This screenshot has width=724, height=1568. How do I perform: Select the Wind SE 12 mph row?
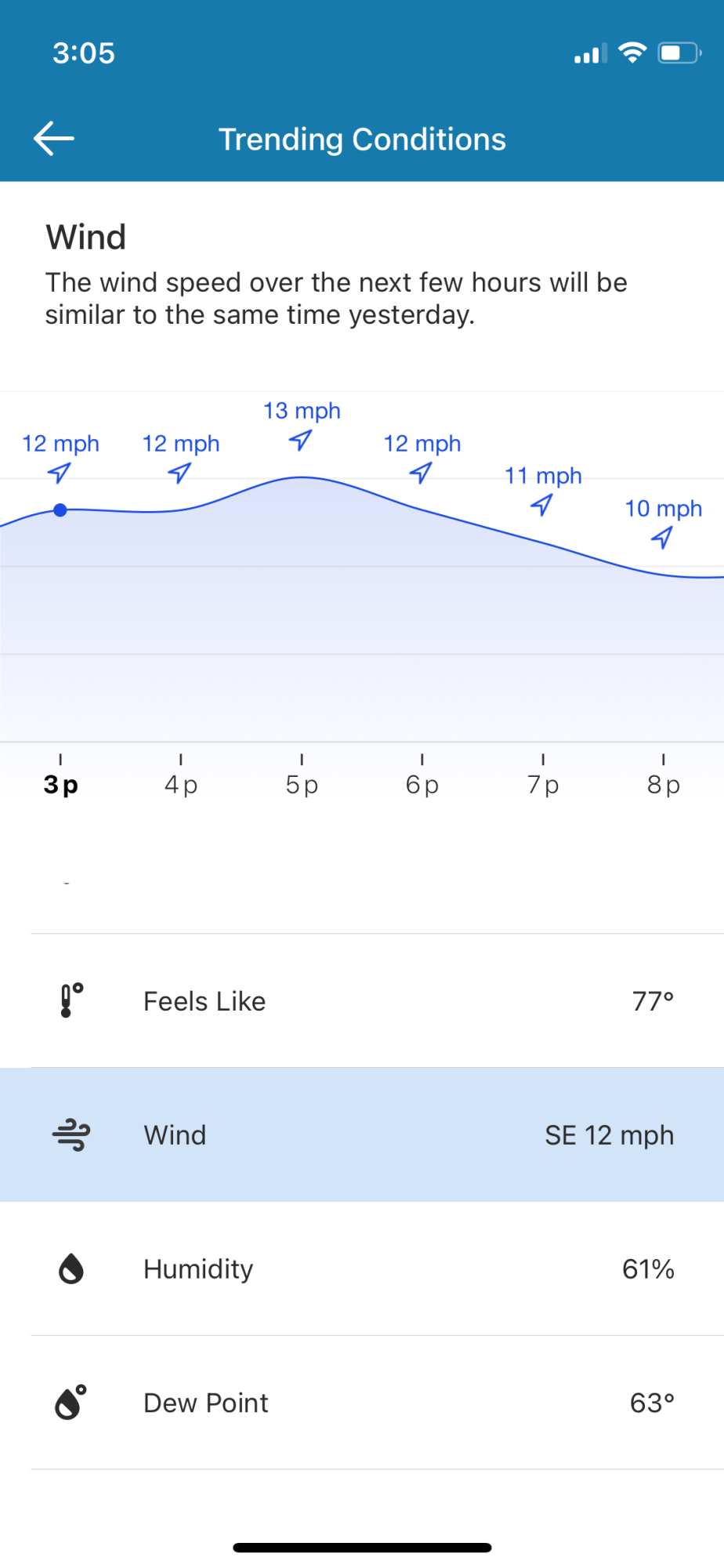point(362,1134)
